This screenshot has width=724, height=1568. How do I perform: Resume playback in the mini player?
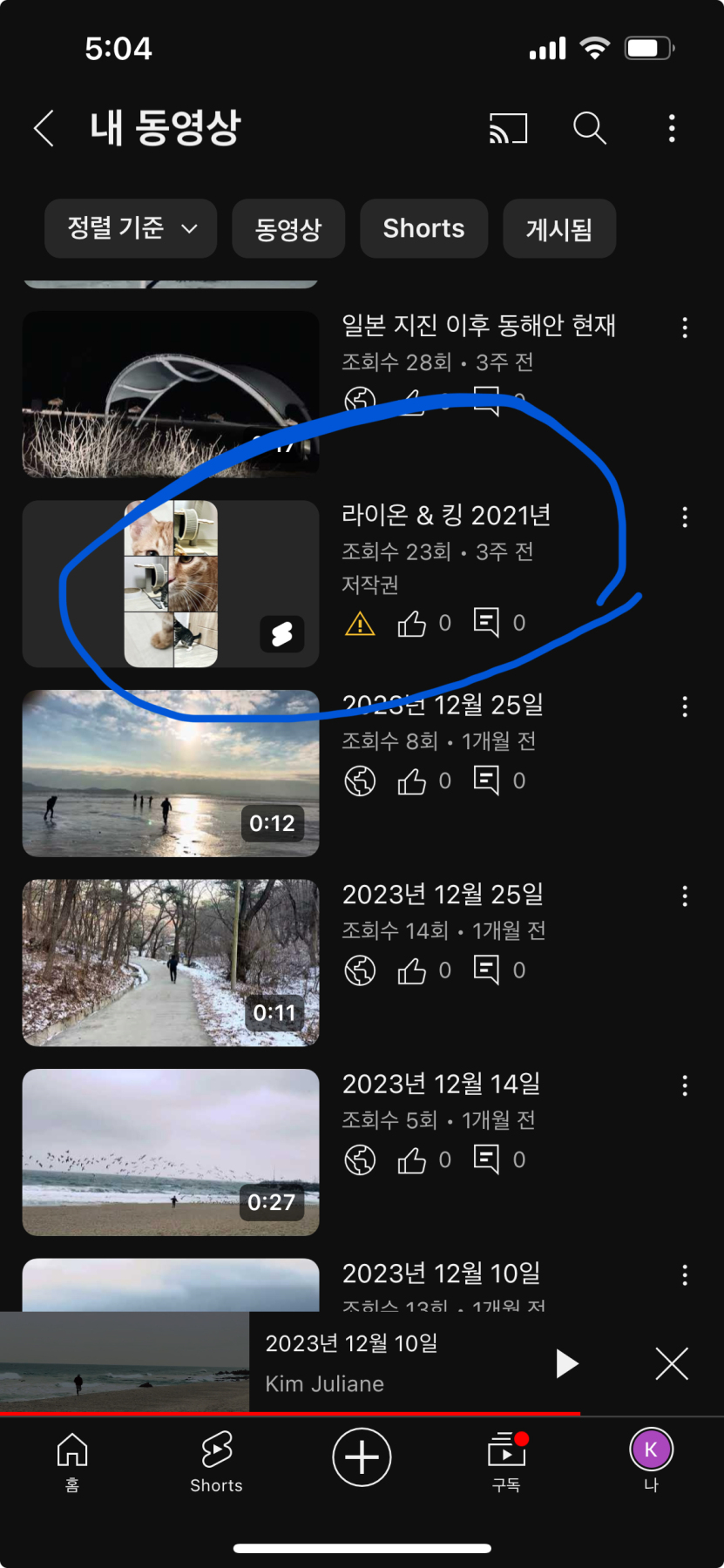tap(567, 1363)
